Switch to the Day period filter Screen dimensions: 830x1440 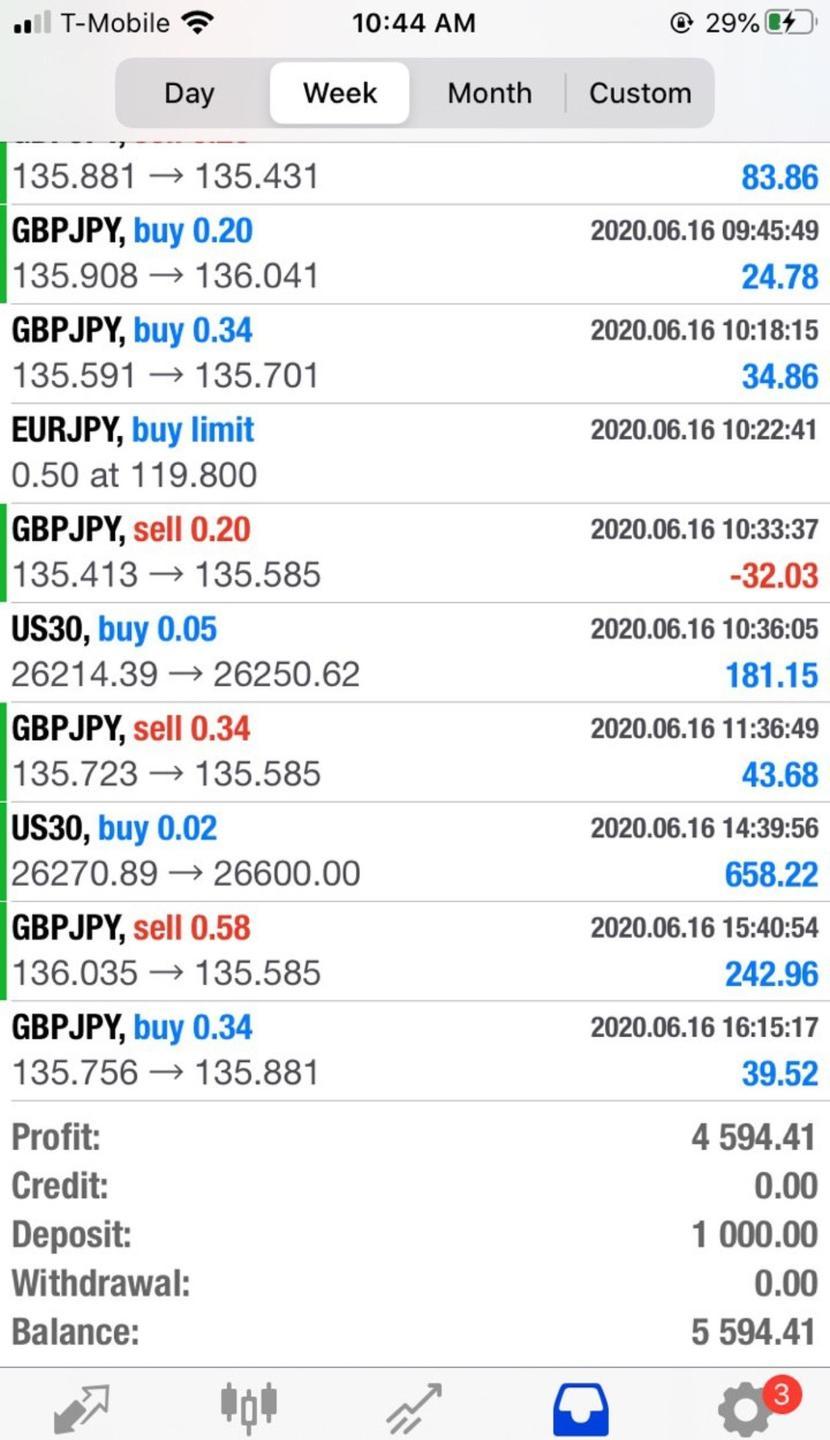pyautogui.click(x=189, y=93)
